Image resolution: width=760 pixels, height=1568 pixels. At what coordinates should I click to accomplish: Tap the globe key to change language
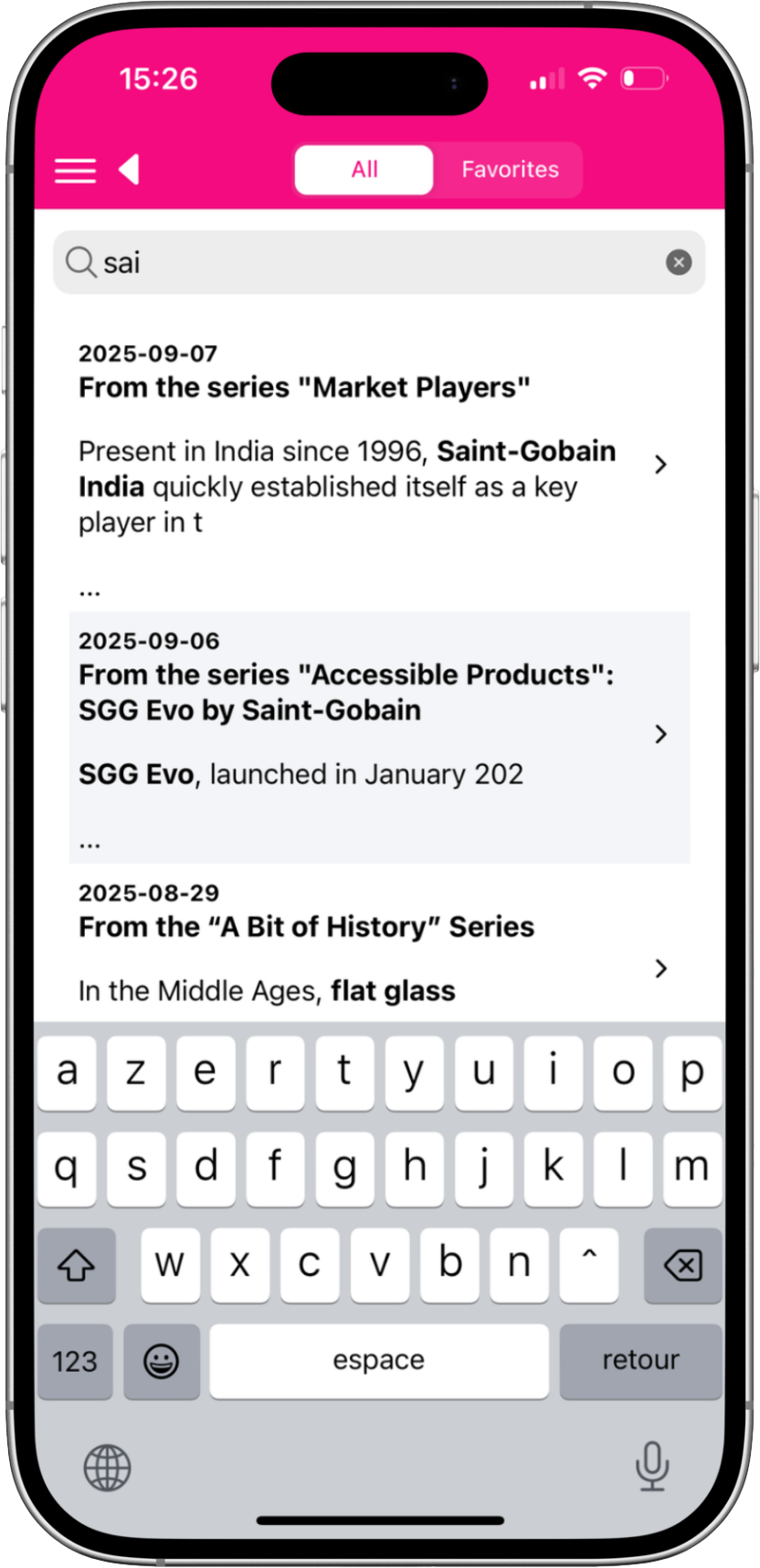(x=108, y=1468)
